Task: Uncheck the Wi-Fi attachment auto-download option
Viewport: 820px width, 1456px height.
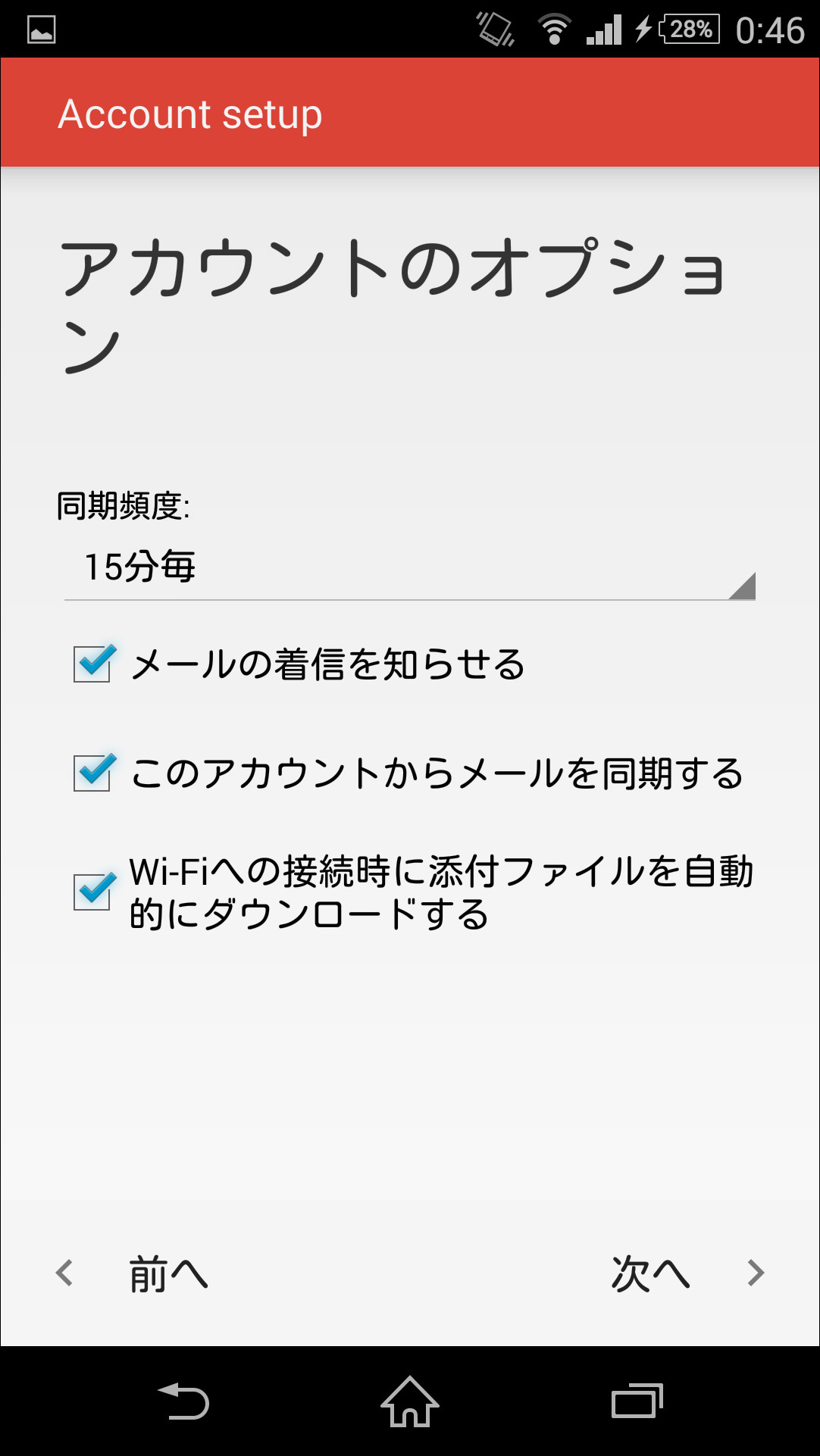Action: click(92, 889)
